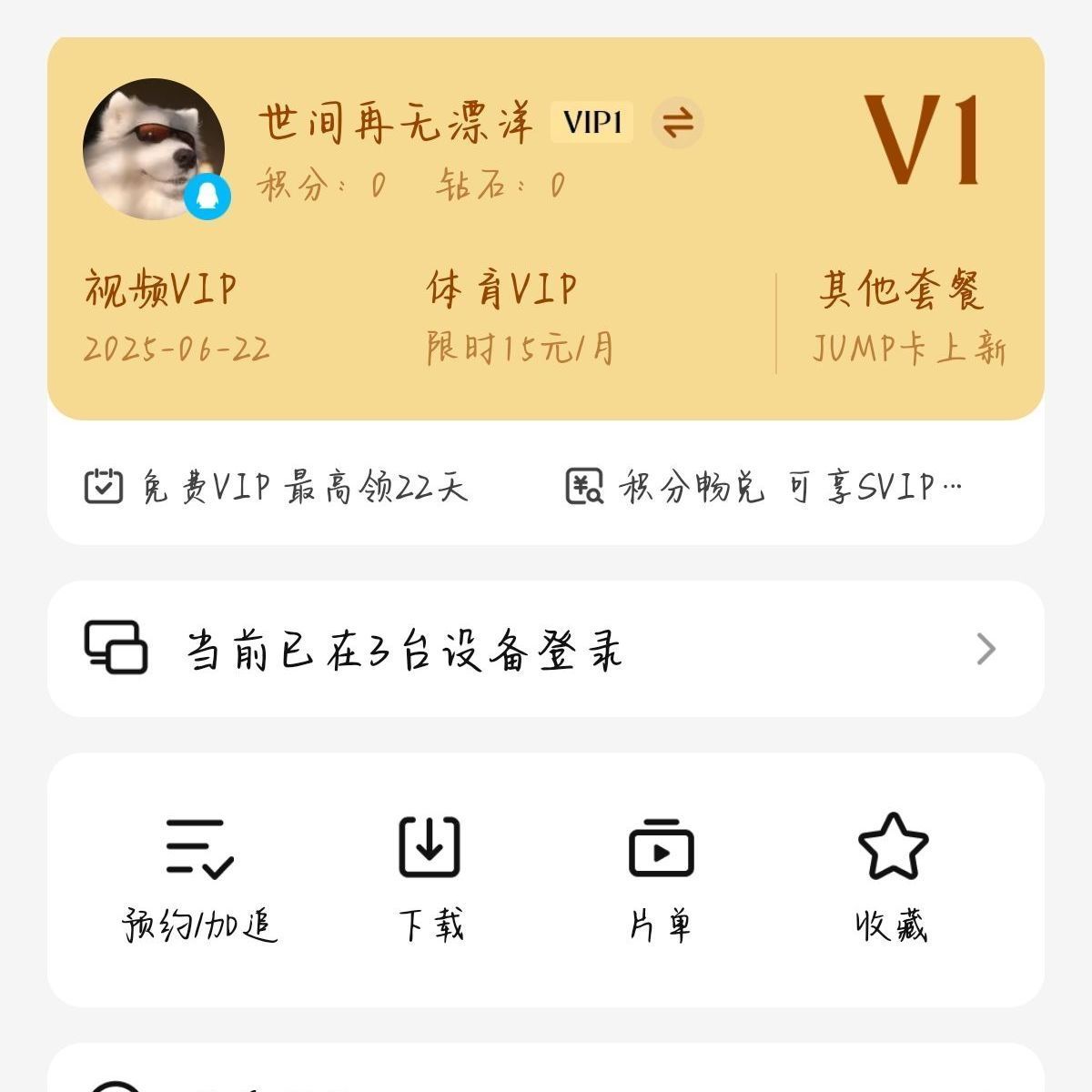Viewport: 1092px width, 1092px height.
Task: Open 积分畅兑 可享SVIP offer
Action: [x=764, y=487]
